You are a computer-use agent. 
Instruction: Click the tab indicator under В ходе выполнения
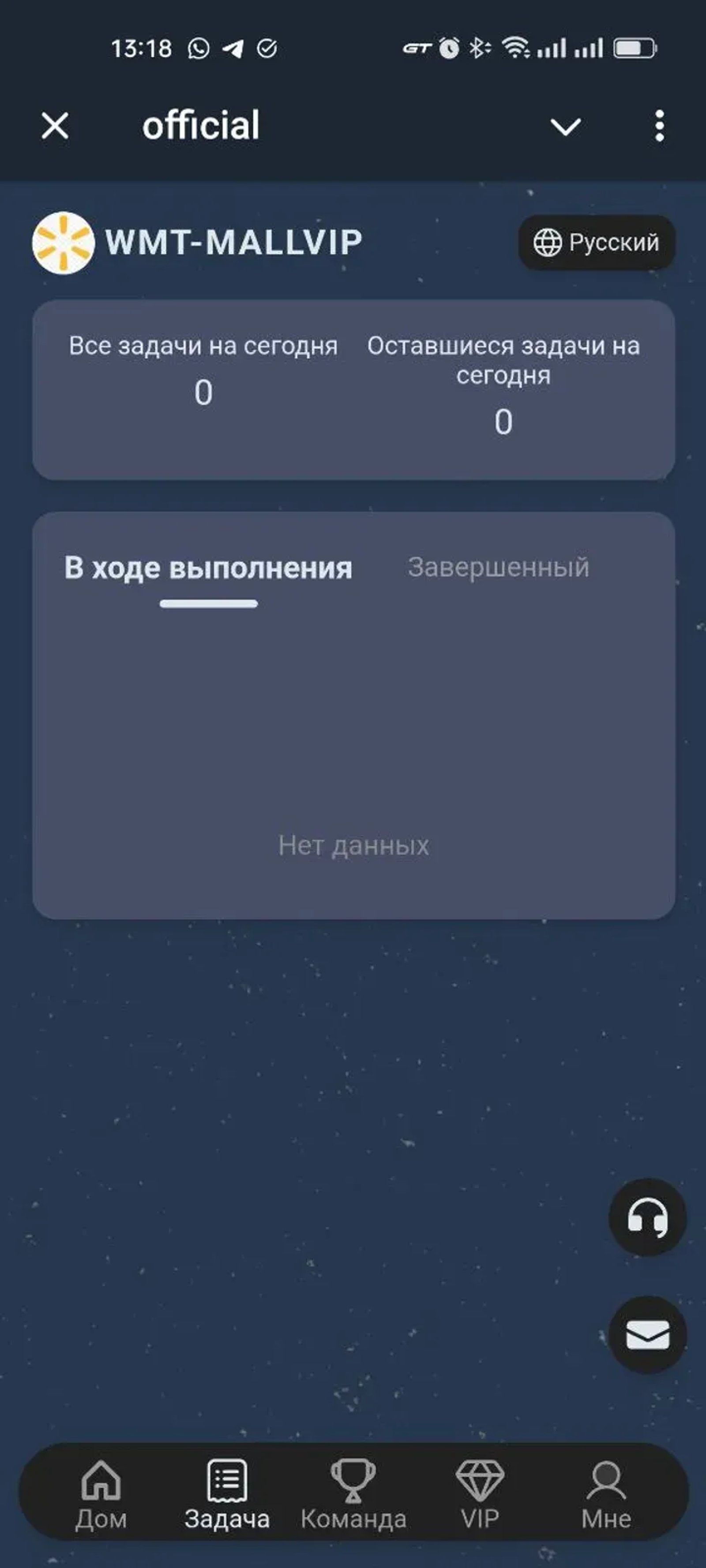tap(208, 604)
